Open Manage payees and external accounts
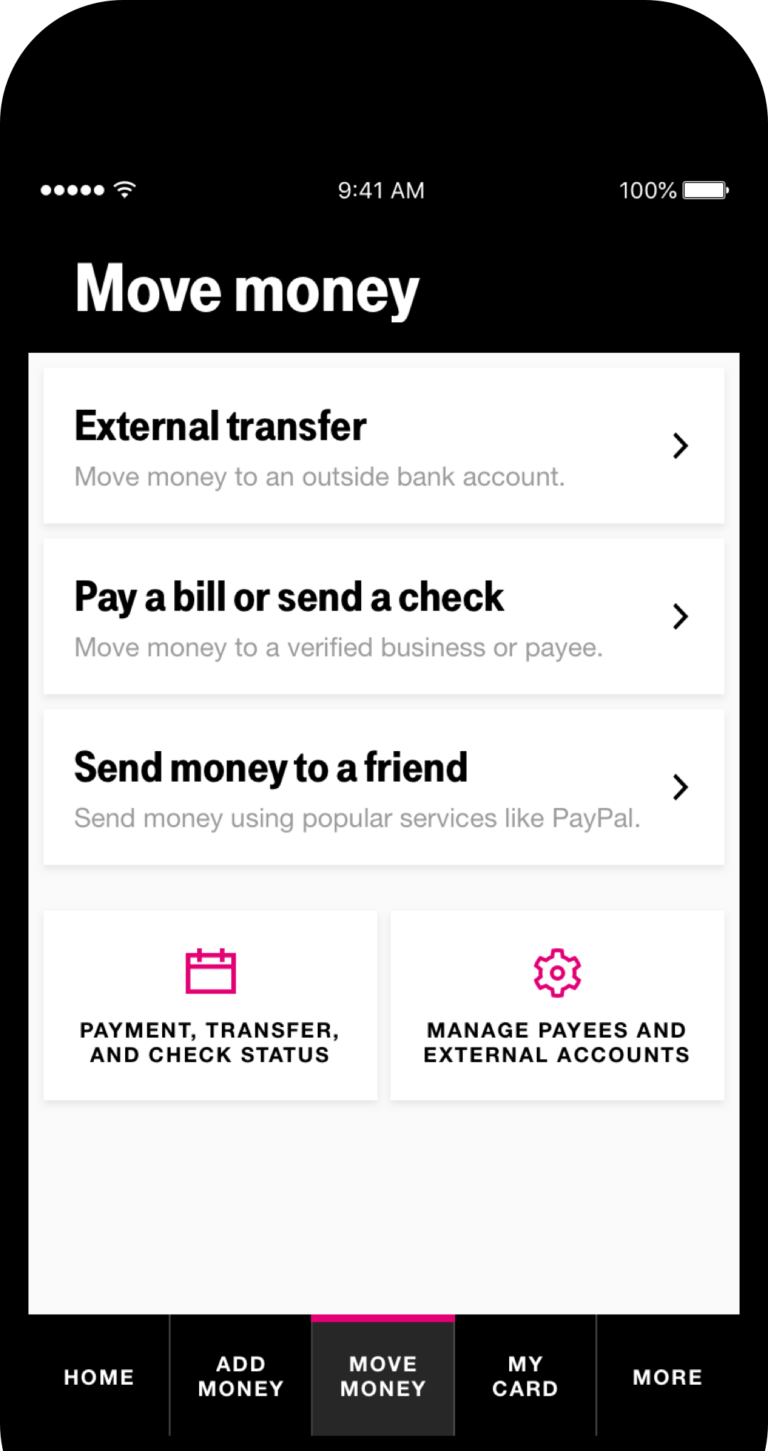This screenshot has height=1451, width=768. pyautogui.click(x=557, y=1005)
